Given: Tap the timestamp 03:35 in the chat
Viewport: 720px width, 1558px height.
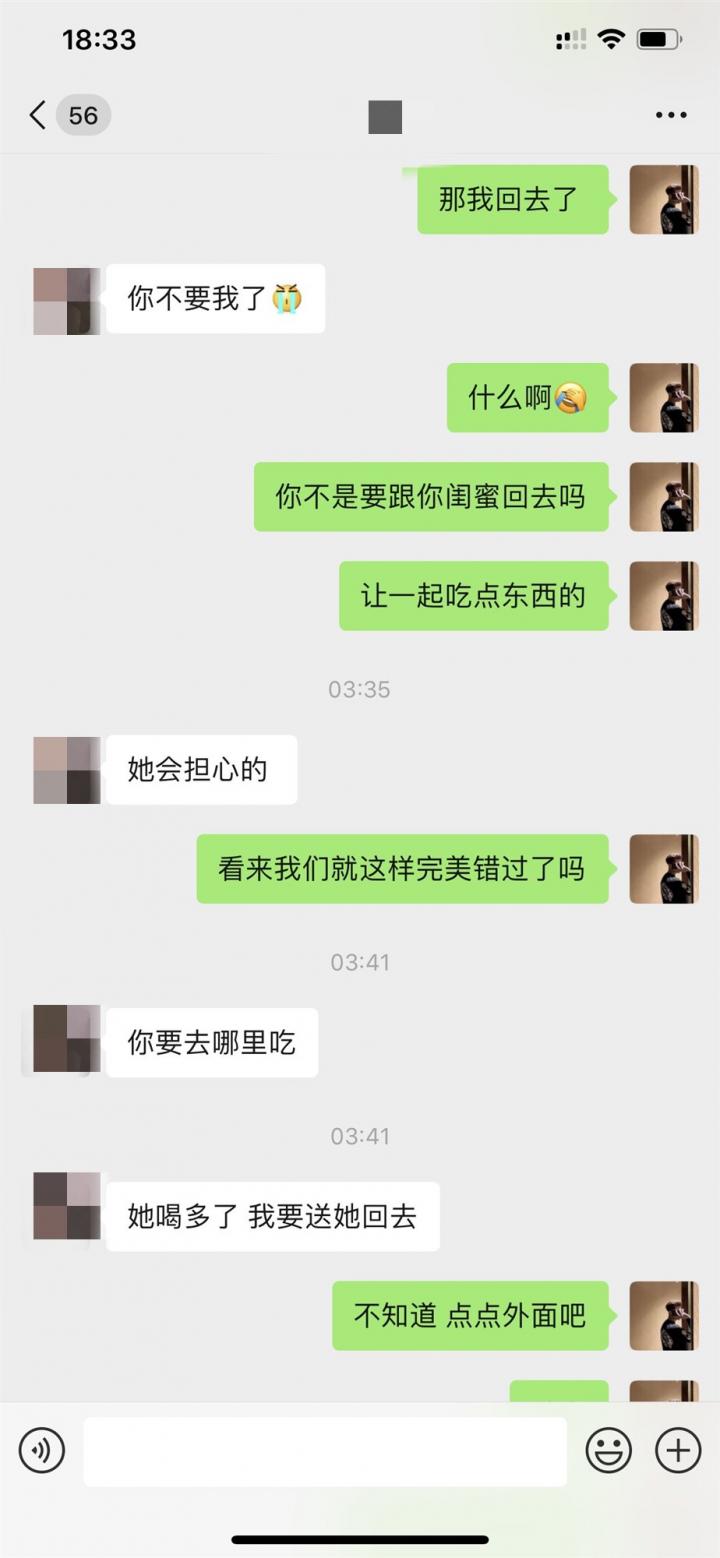Looking at the screenshot, I should (360, 688).
